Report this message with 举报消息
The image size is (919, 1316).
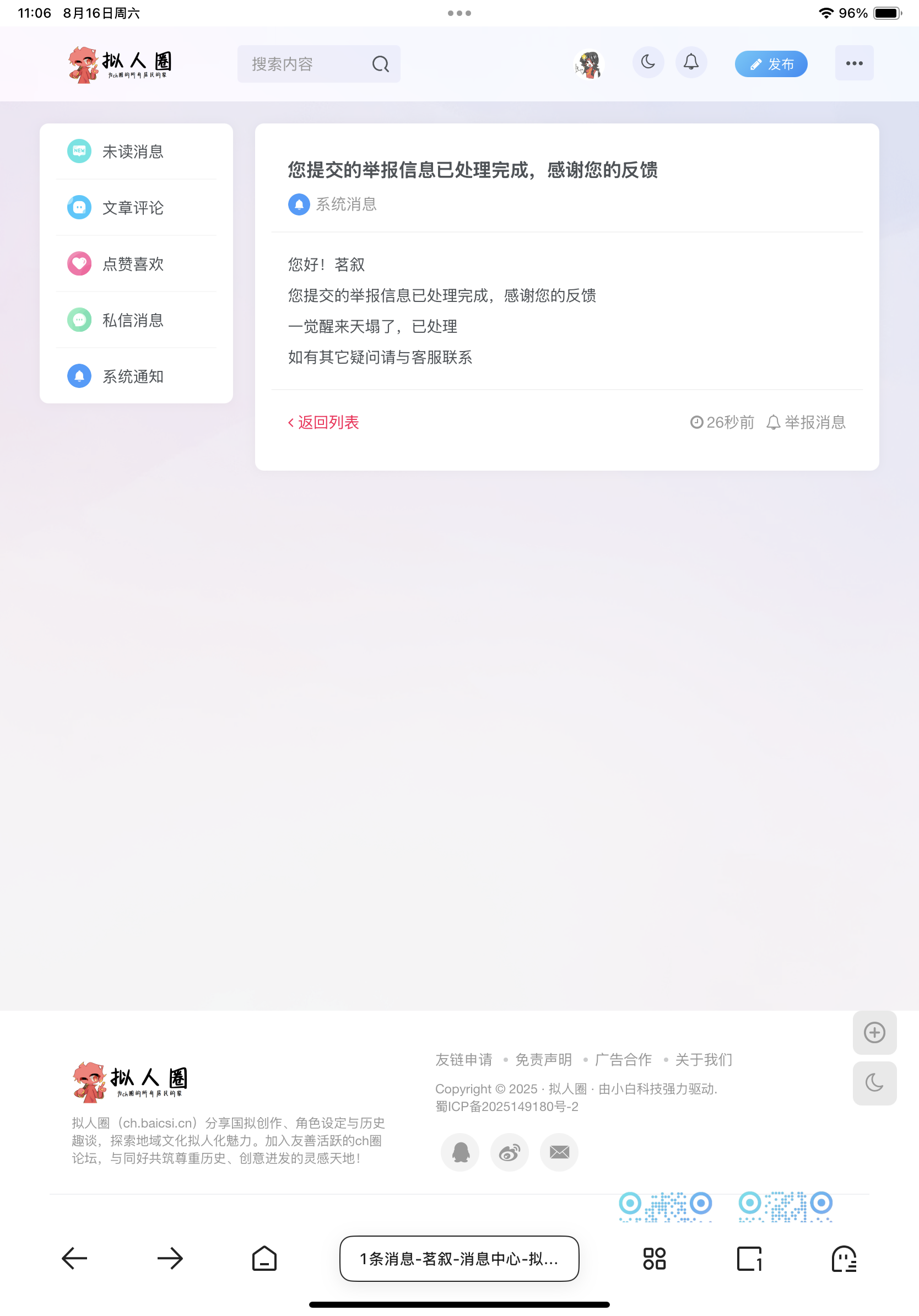pos(806,423)
